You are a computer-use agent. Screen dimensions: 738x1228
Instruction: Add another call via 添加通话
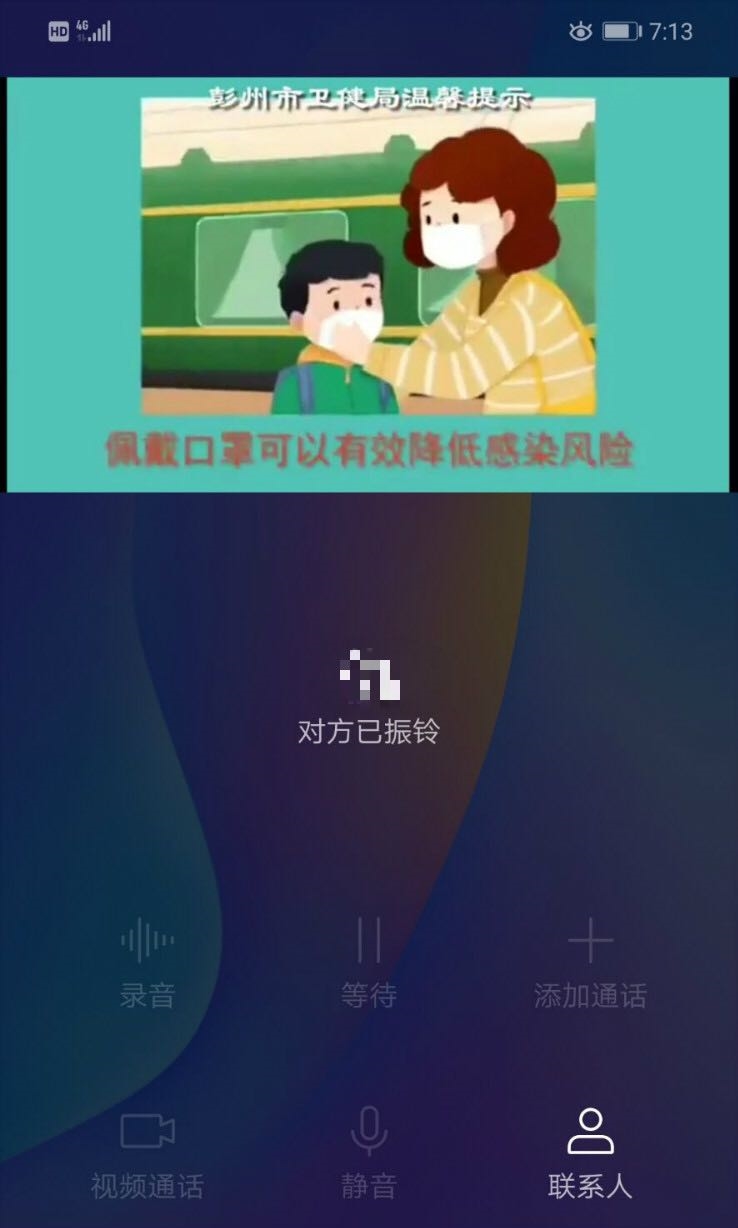(x=590, y=961)
